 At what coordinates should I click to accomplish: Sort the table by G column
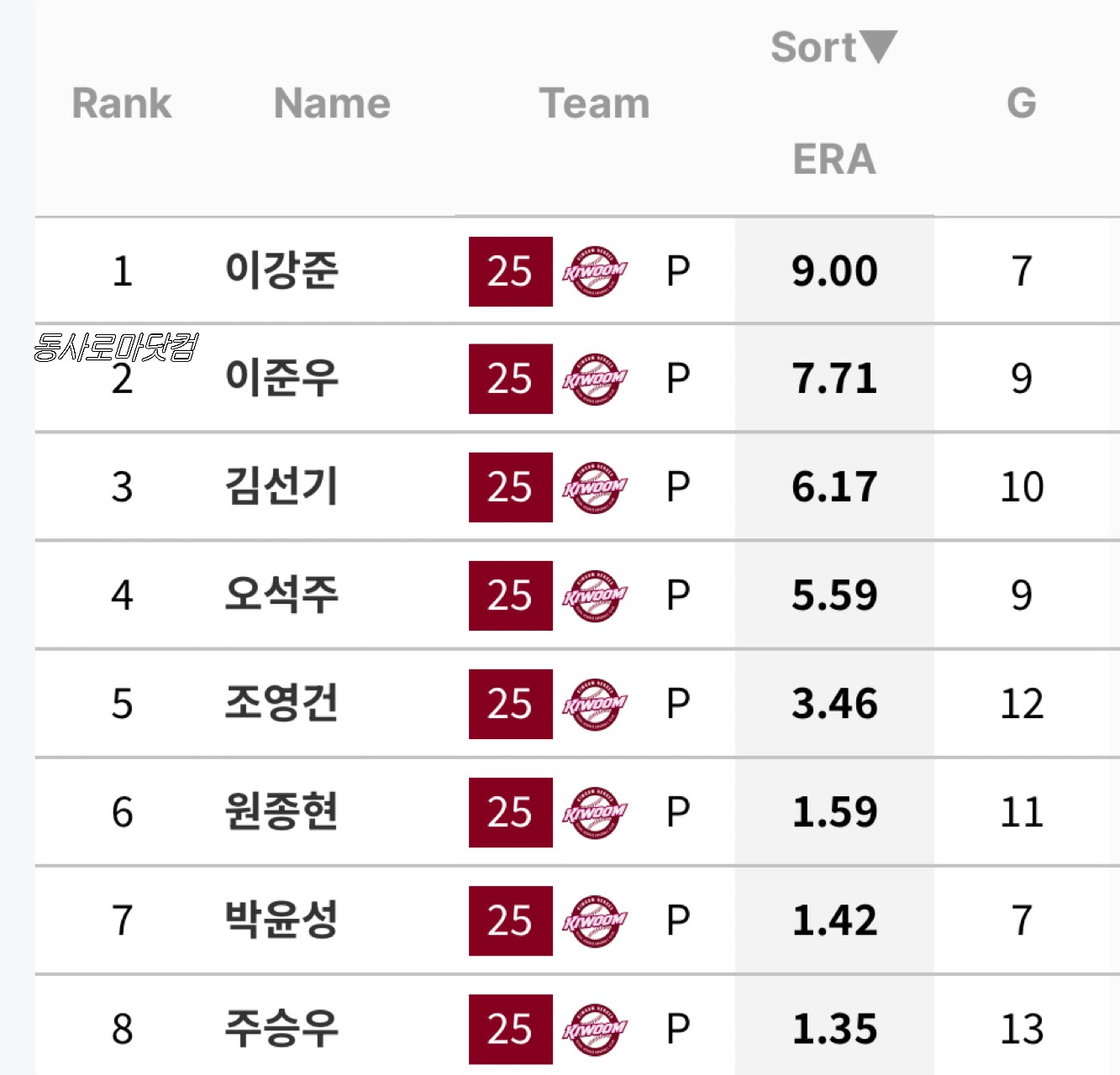[1021, 103]
